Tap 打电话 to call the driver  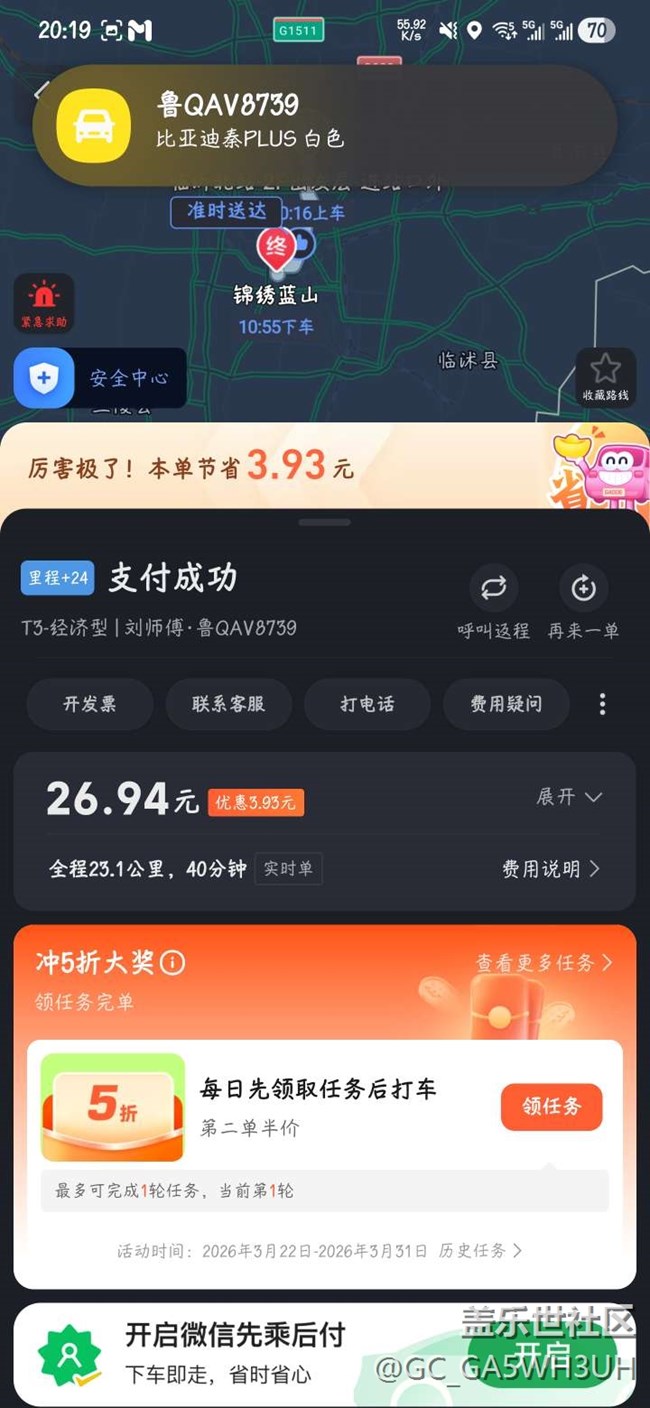[x=367, y=704]
